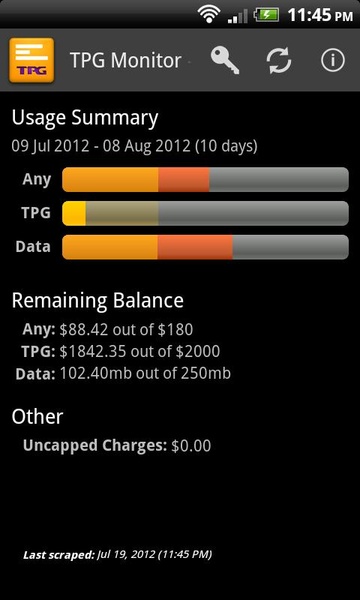Tap the TPG Monitor app icon
This screenshot has width=360, height=600.
(31, 60)
